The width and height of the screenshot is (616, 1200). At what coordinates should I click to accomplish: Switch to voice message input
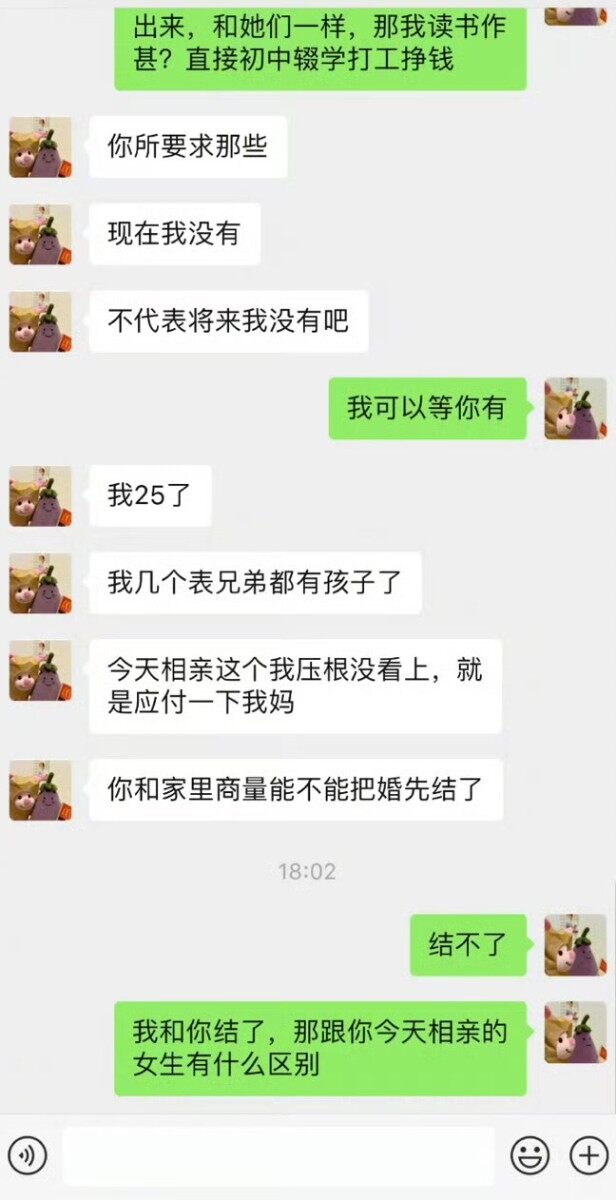(28, 1156)
